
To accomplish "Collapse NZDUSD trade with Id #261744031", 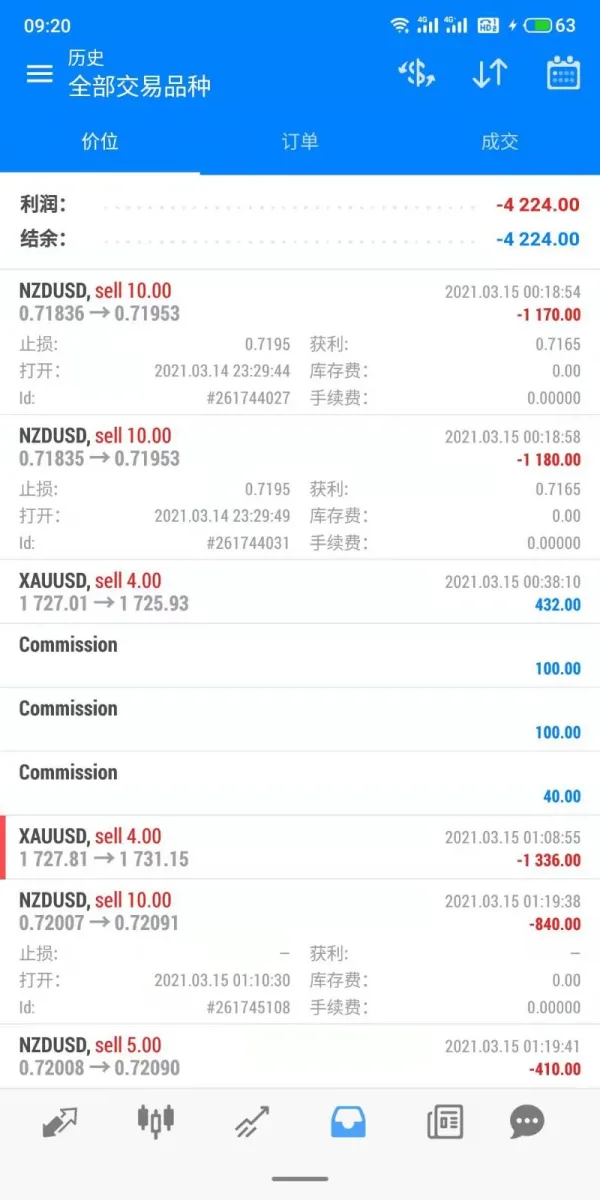I will [x=300, y=448].
